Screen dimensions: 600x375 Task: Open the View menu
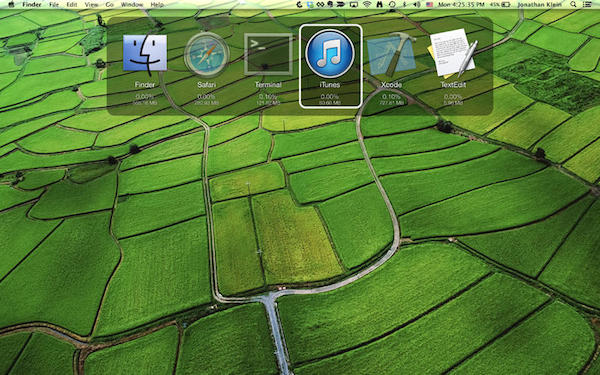tap(91, 5)
